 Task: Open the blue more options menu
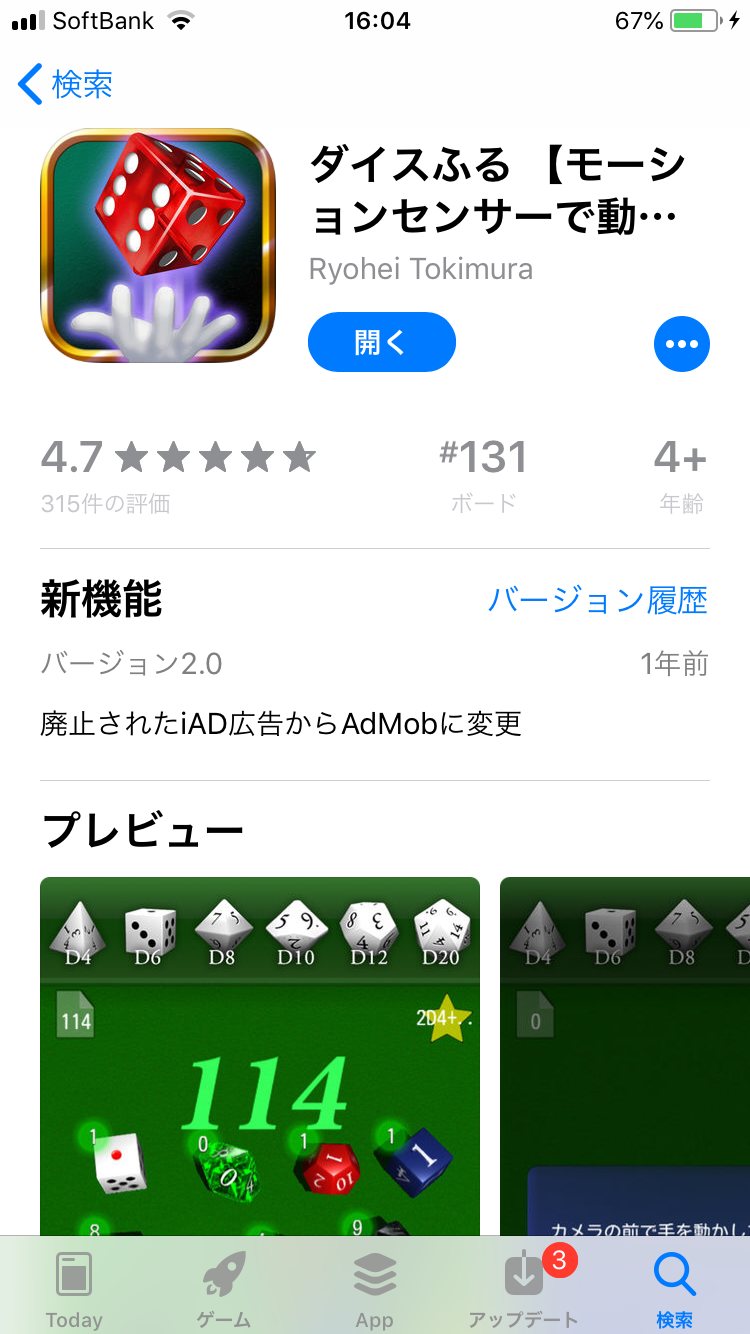click(x=681, y=344)
